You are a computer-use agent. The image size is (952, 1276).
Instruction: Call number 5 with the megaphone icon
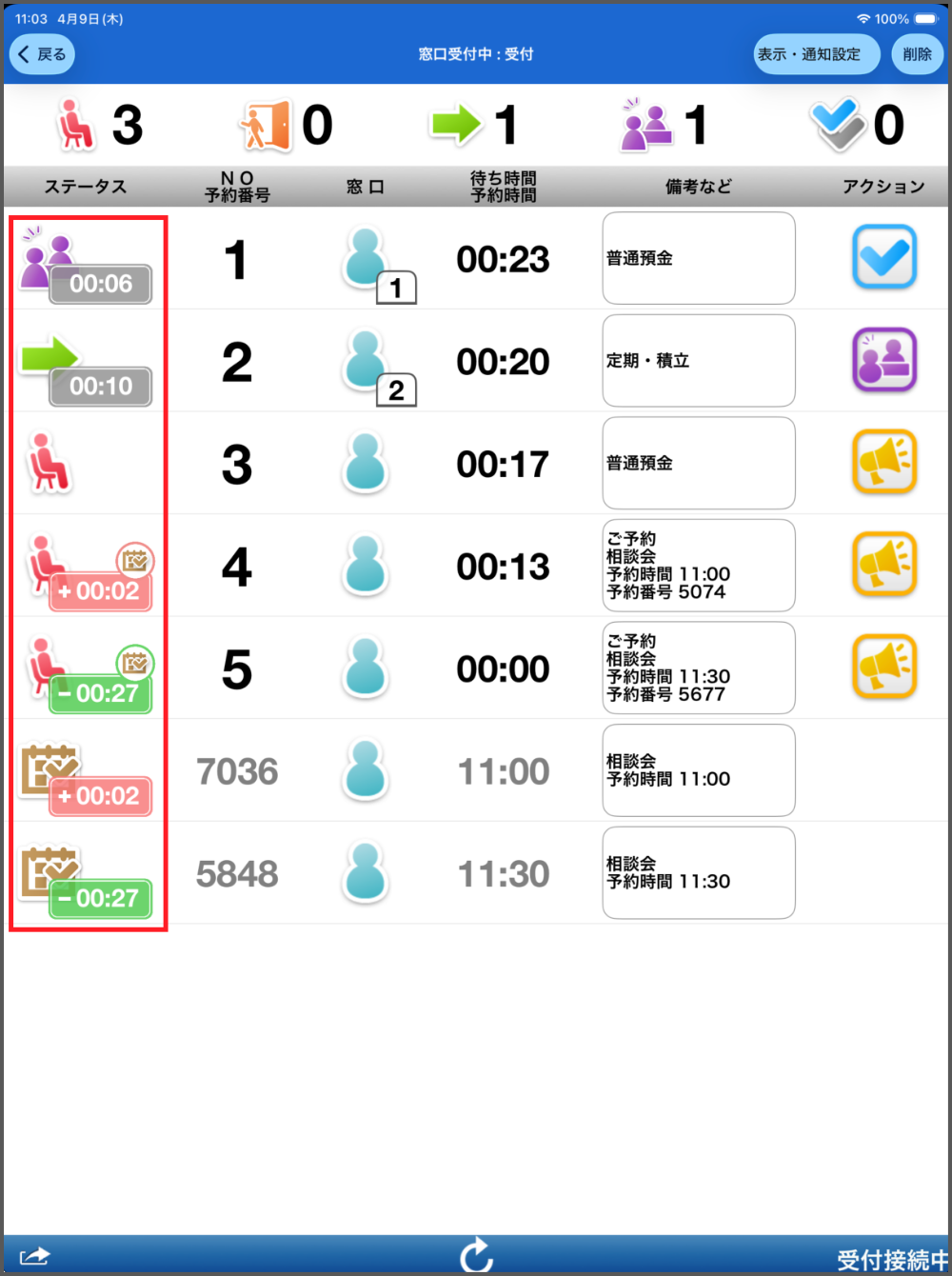pyautogui.click(x=883, y=667)
